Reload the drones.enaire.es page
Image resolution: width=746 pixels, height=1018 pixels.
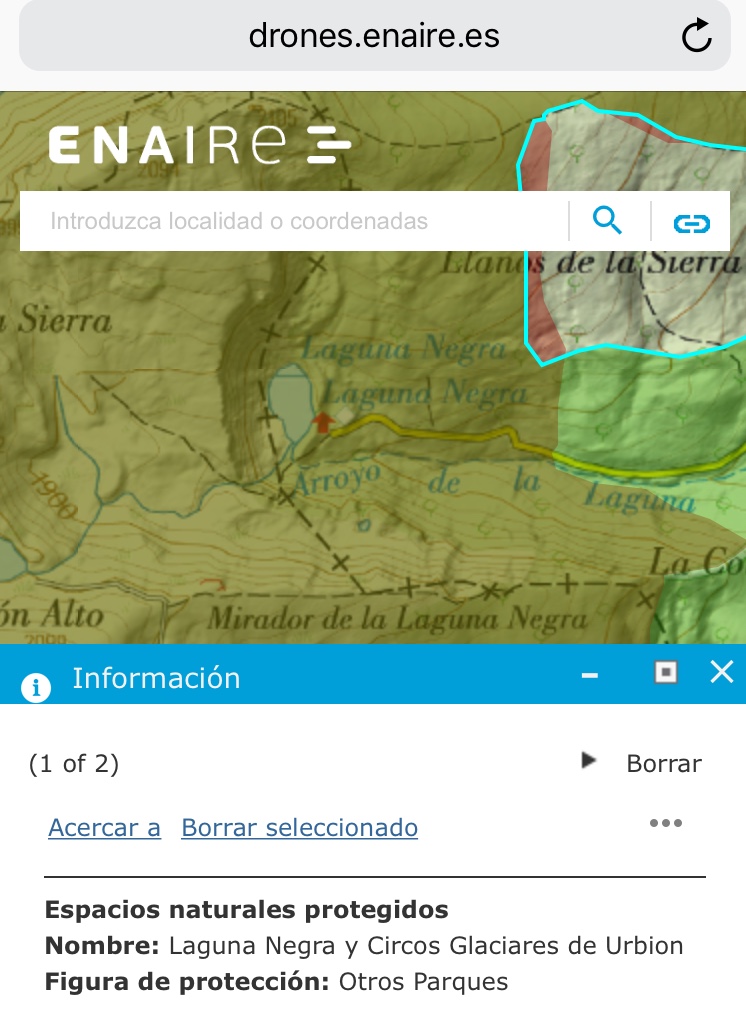pos(696,37)
